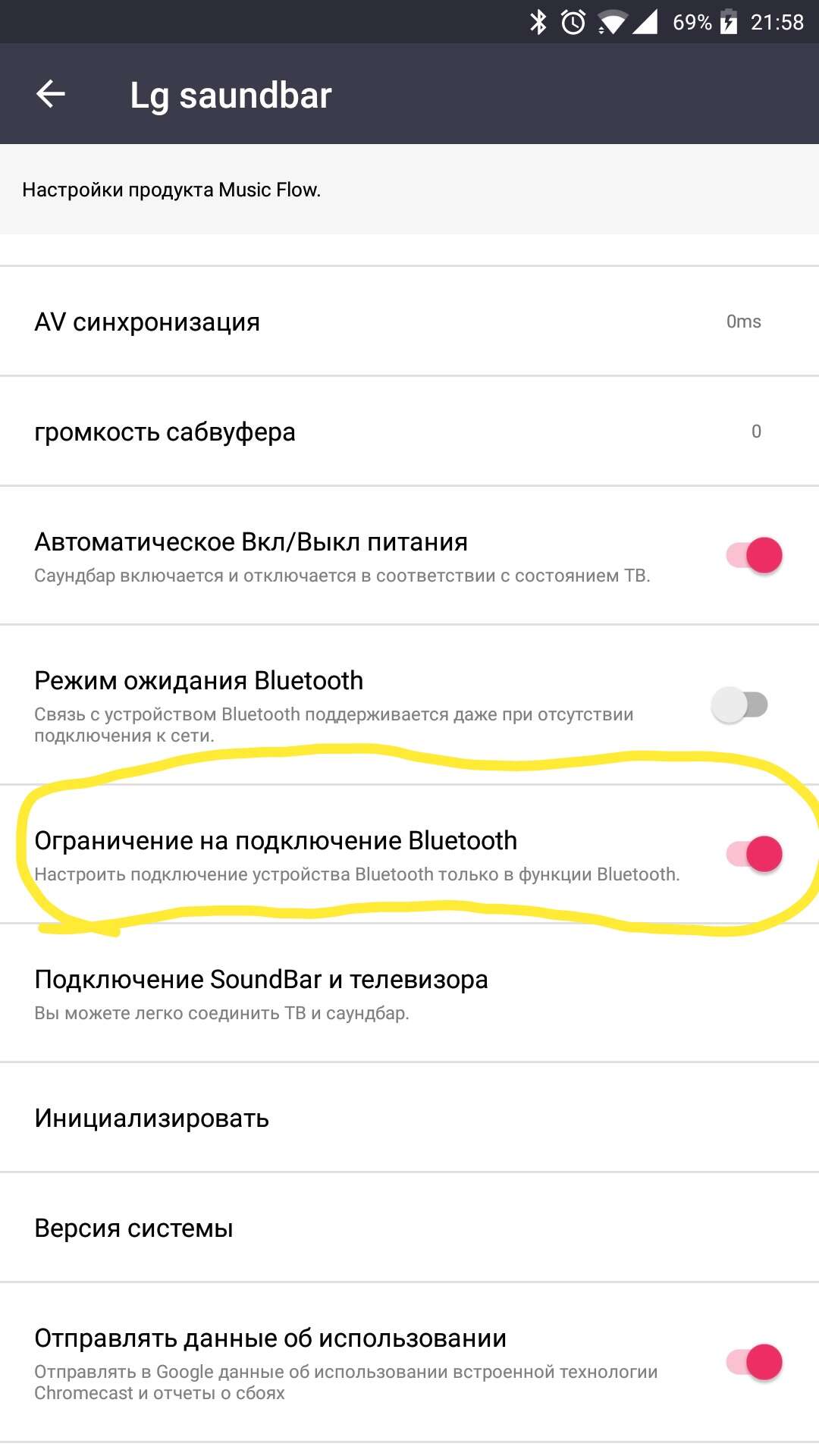
Task: Toggle Отправлять данные об использовании switch
Action: (754, 1362)
